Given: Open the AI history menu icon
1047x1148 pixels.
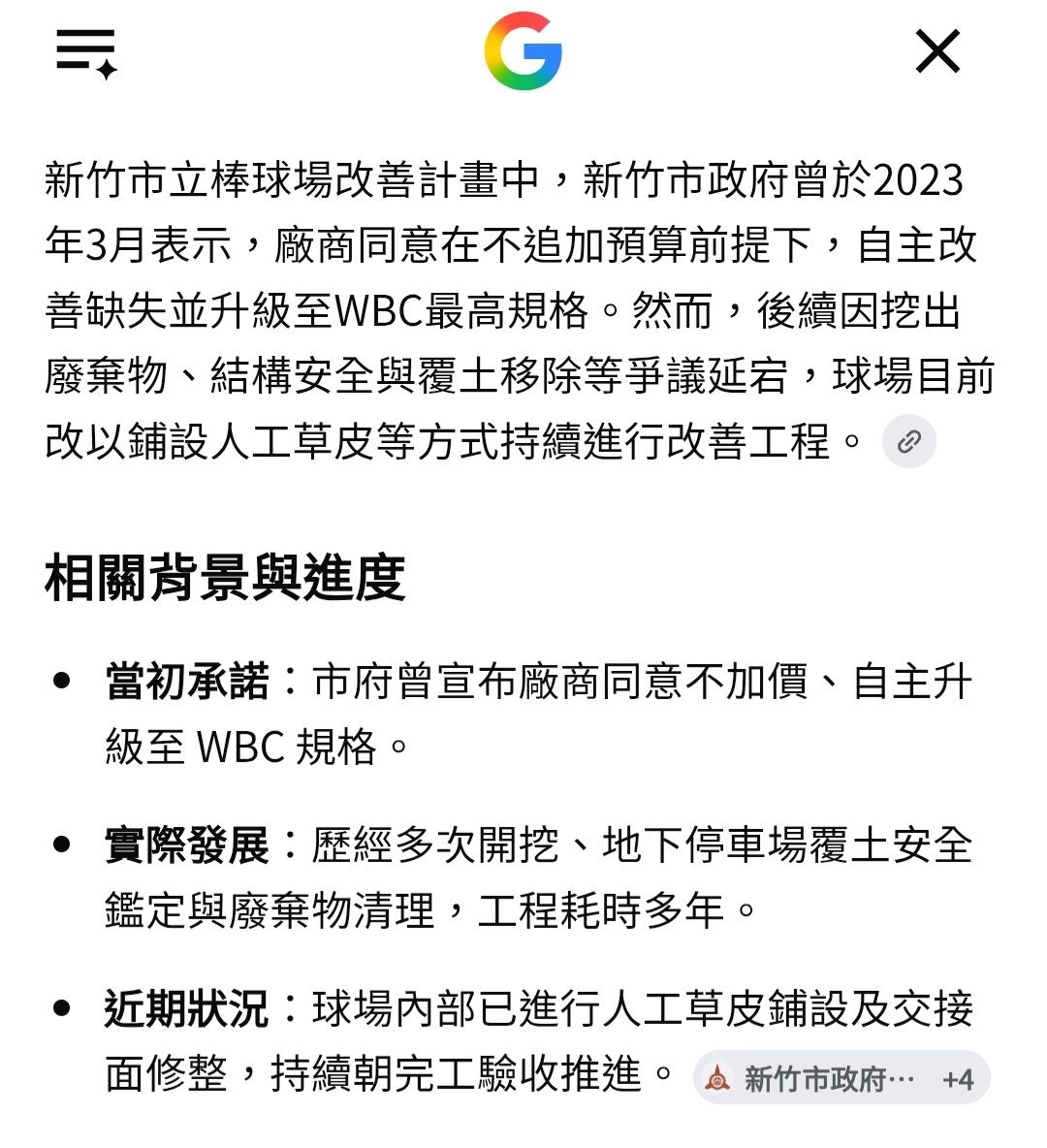Looking at the screenshot, I should pyautogui.click(x=86, y=53).
